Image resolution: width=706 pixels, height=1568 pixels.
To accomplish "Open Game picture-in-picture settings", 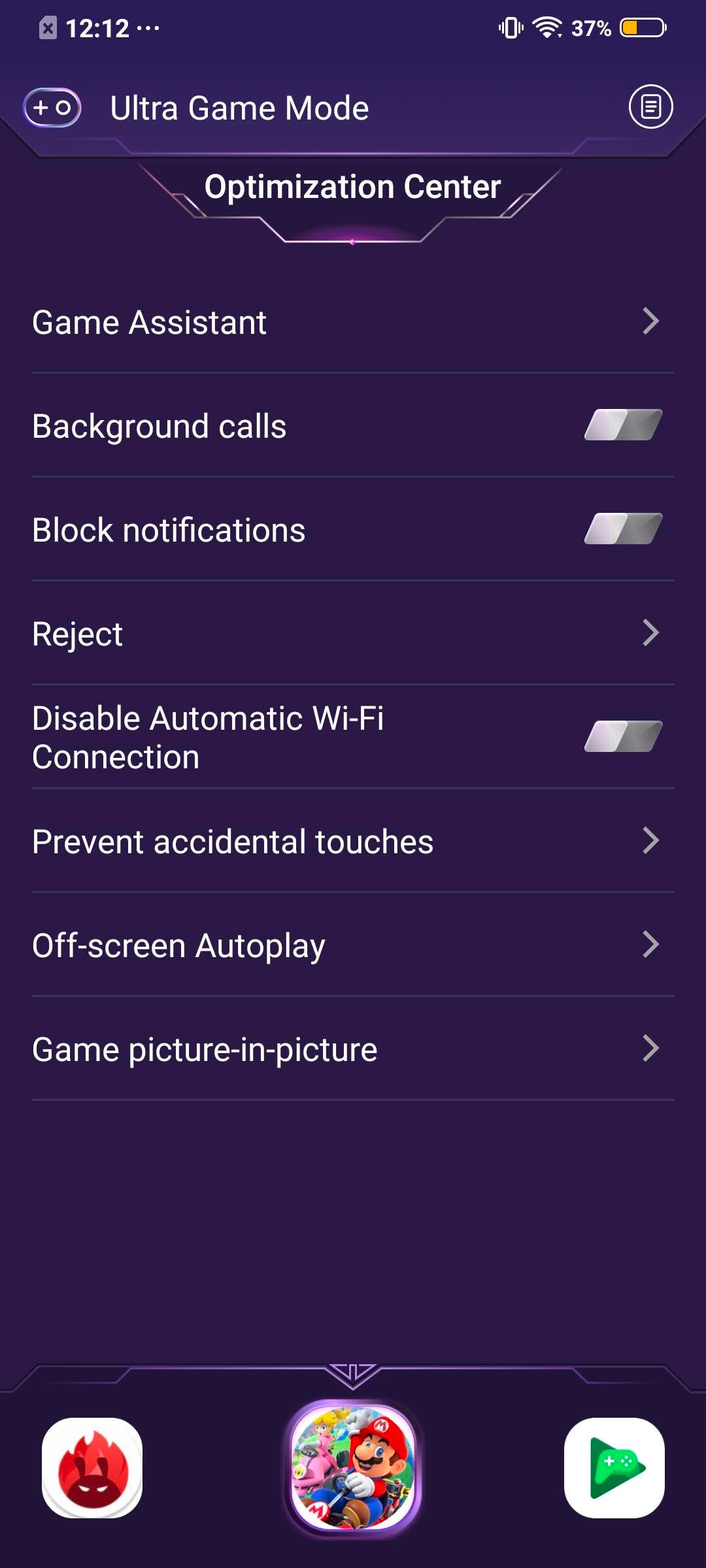I will [353, 1049].
